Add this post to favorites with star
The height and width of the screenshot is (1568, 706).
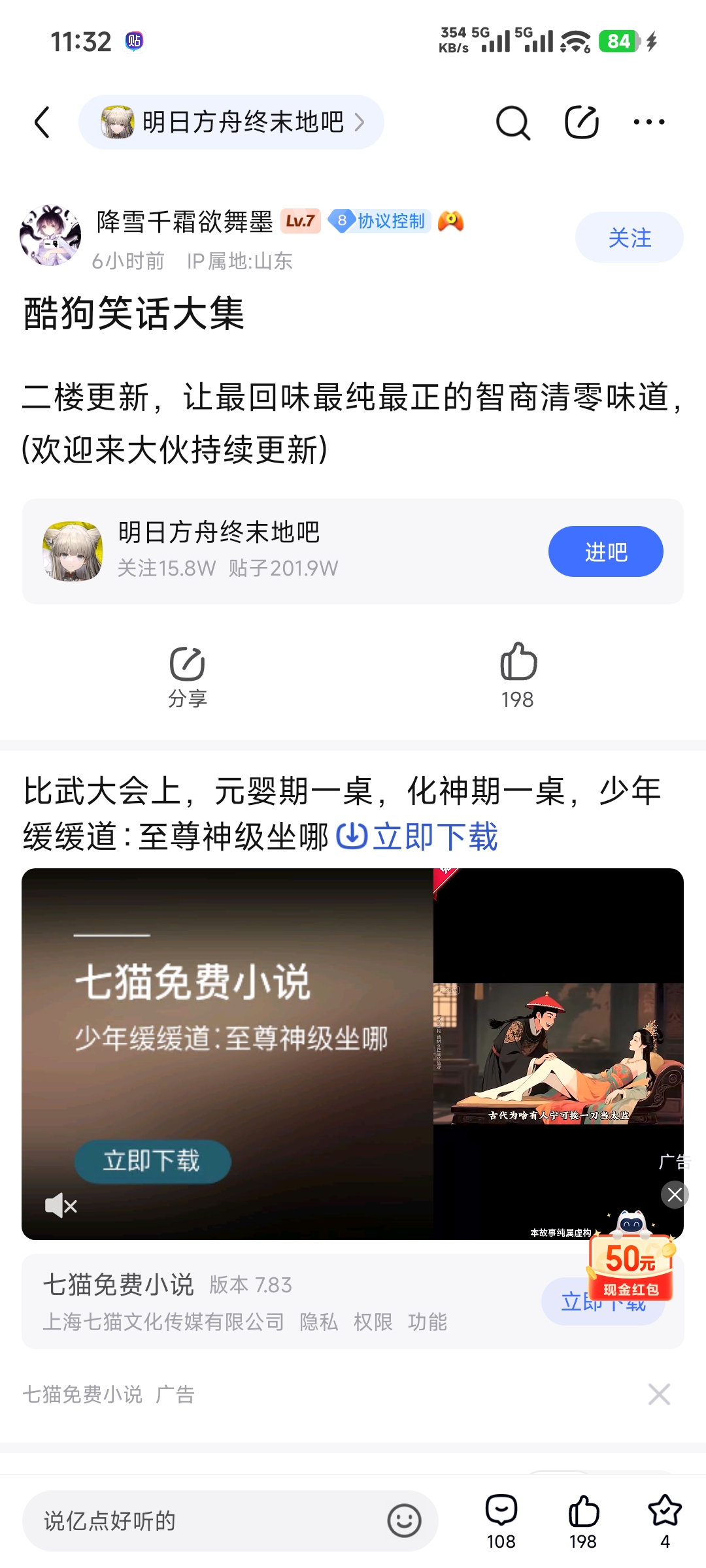click(x=665, y=1521)
